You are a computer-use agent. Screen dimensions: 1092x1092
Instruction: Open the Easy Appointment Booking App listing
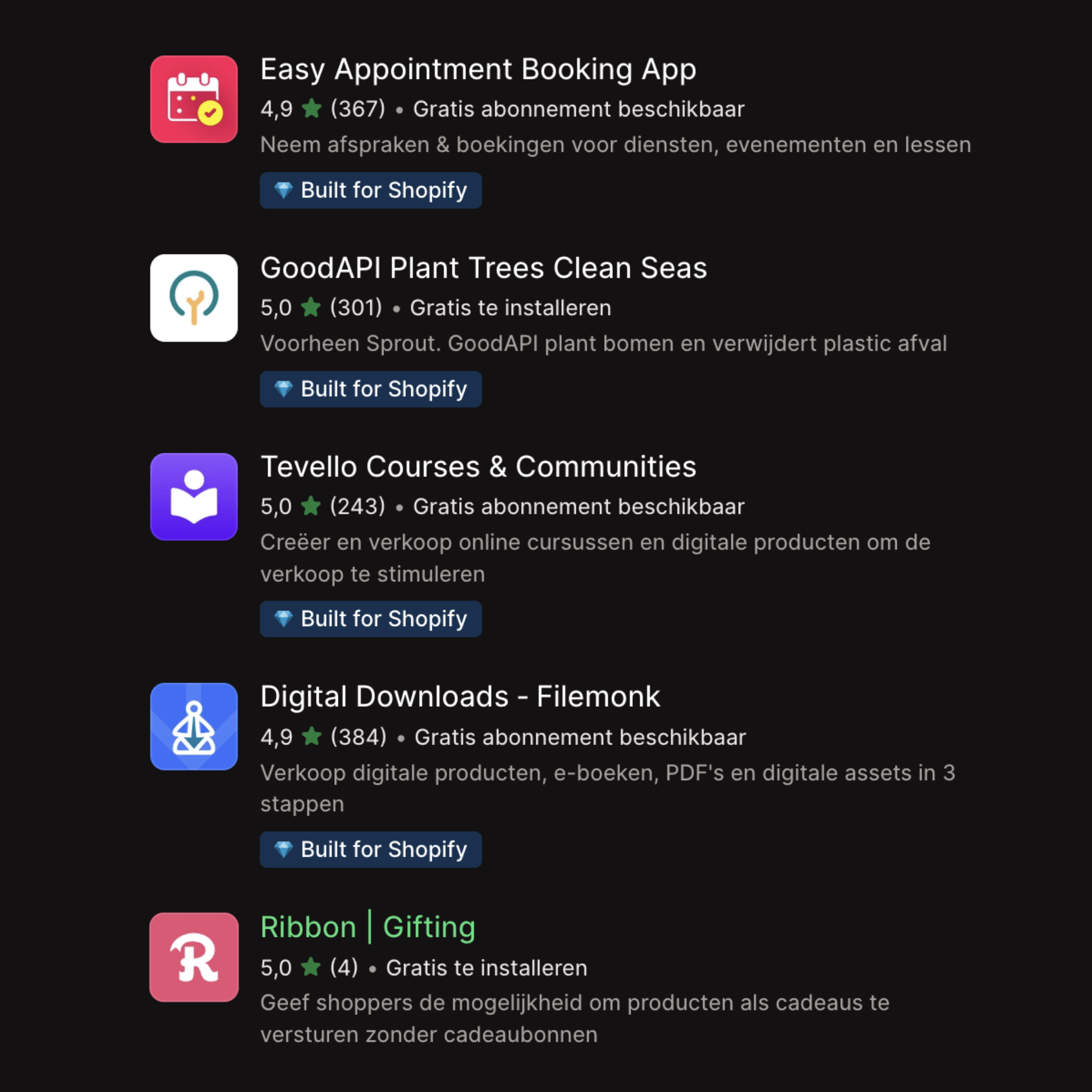point(478,69)
